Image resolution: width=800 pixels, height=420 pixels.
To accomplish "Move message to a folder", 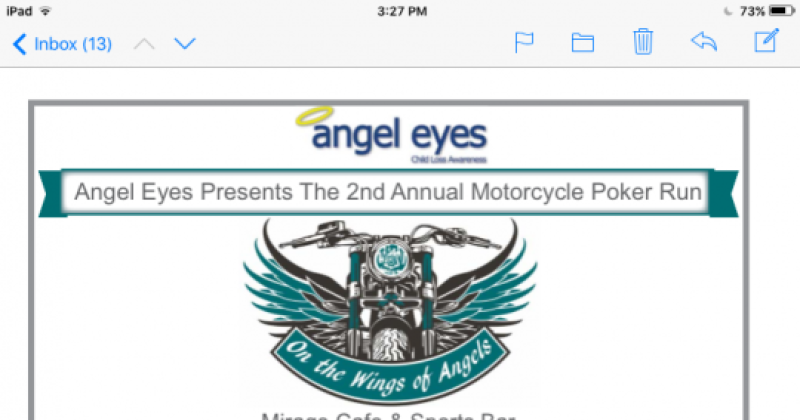I will [x=582, y=42].
